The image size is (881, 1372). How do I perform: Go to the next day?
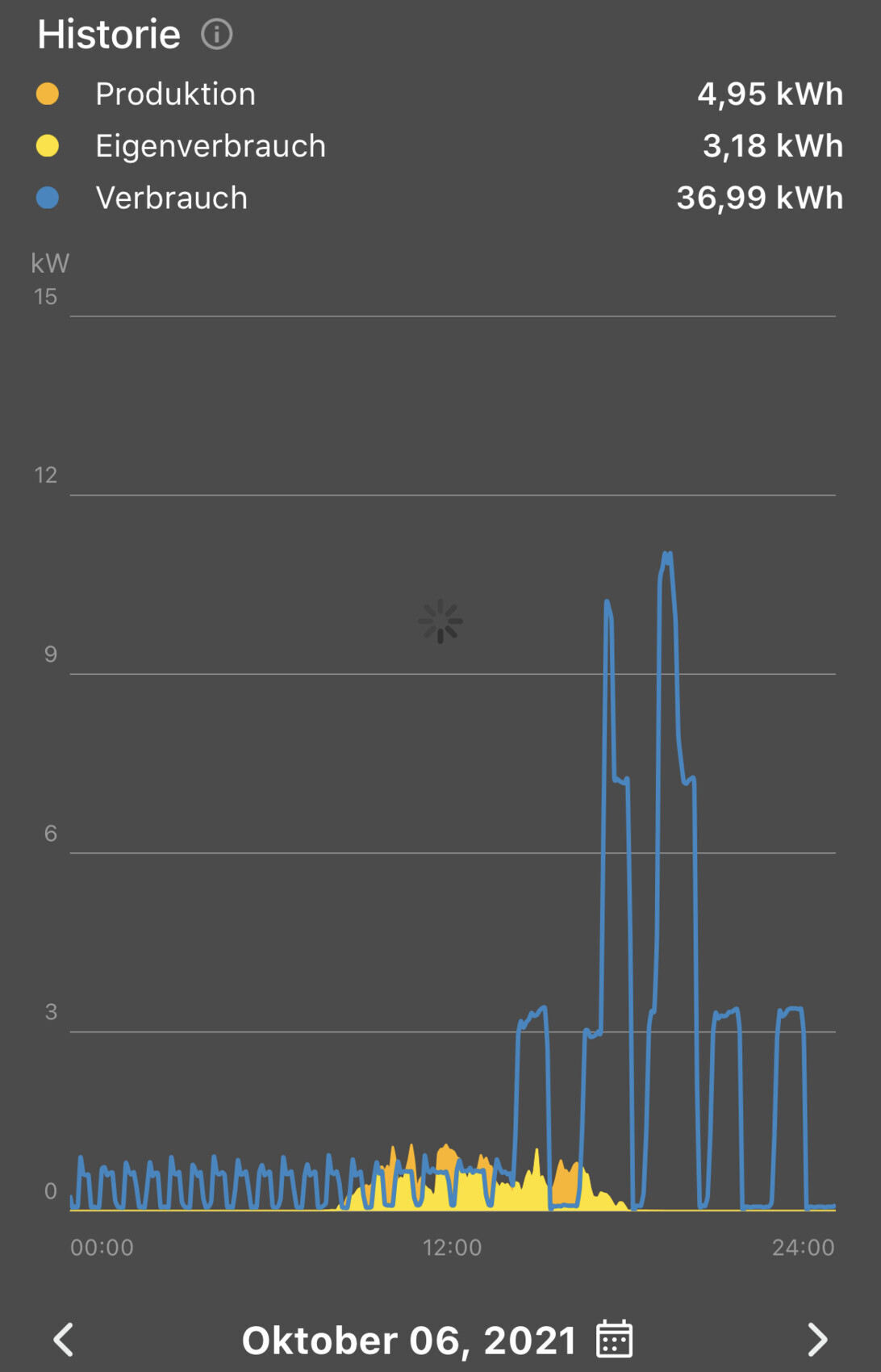[x=816, y=1340]
